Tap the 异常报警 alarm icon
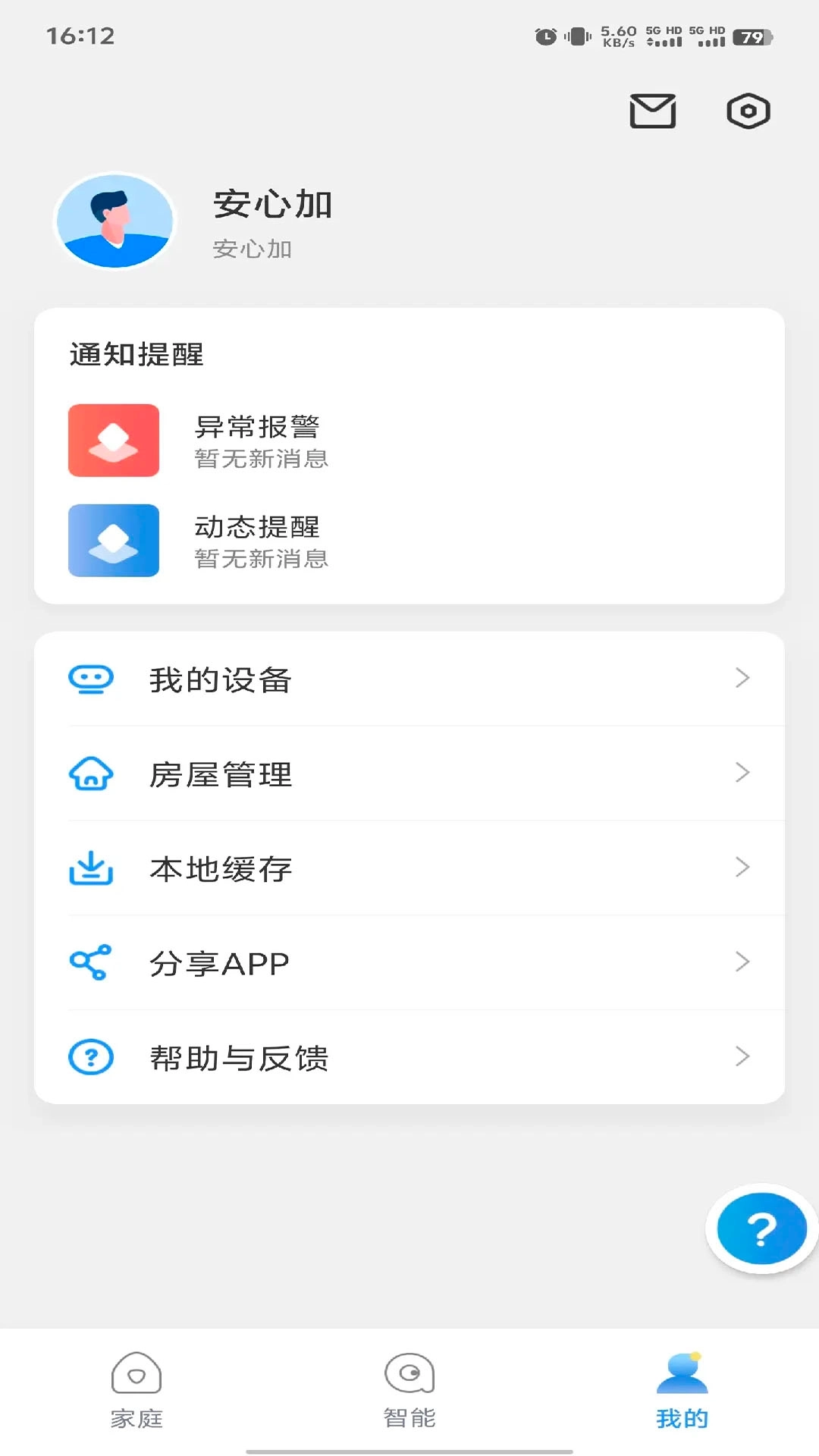 tap(114, 441)
